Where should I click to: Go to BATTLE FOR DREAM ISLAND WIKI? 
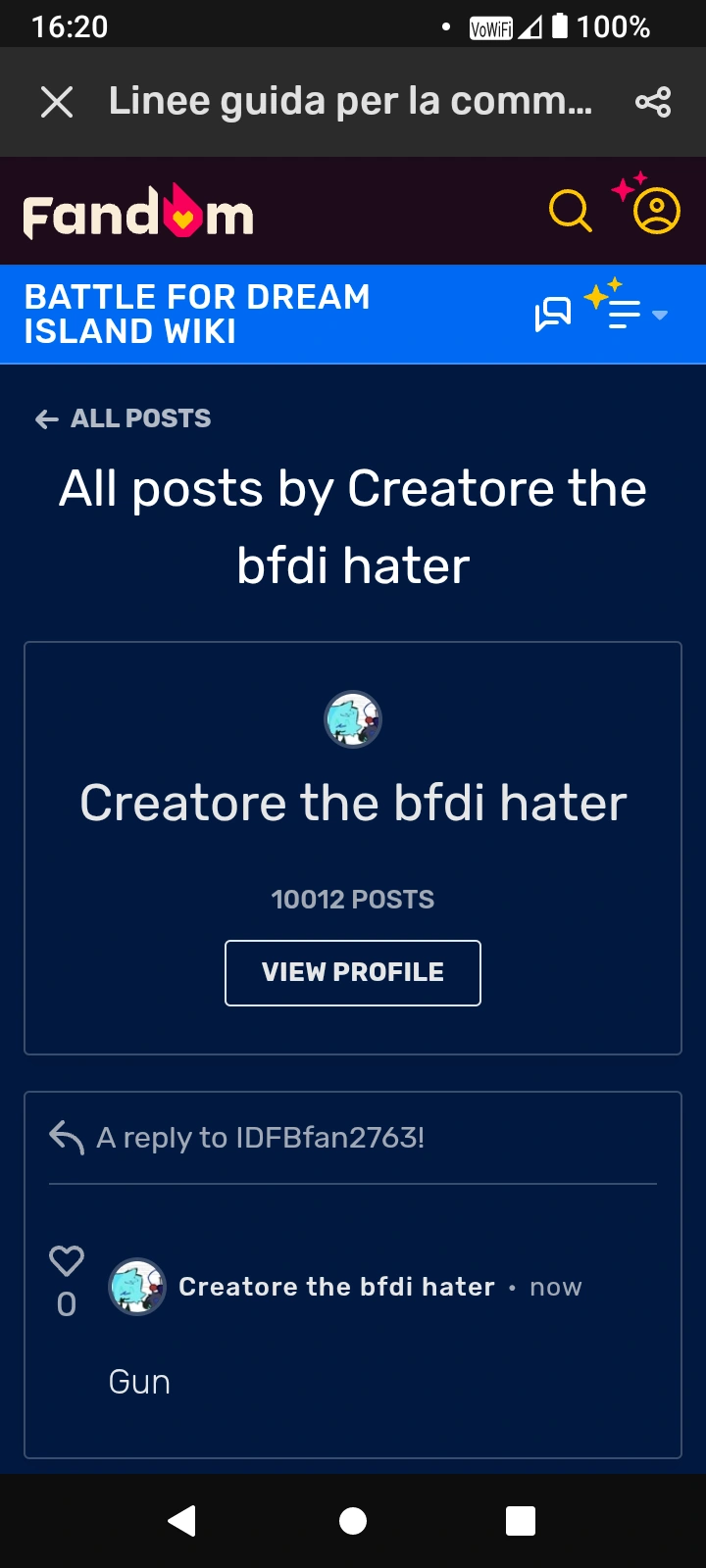pyautogui.click(x=196, y=314)
